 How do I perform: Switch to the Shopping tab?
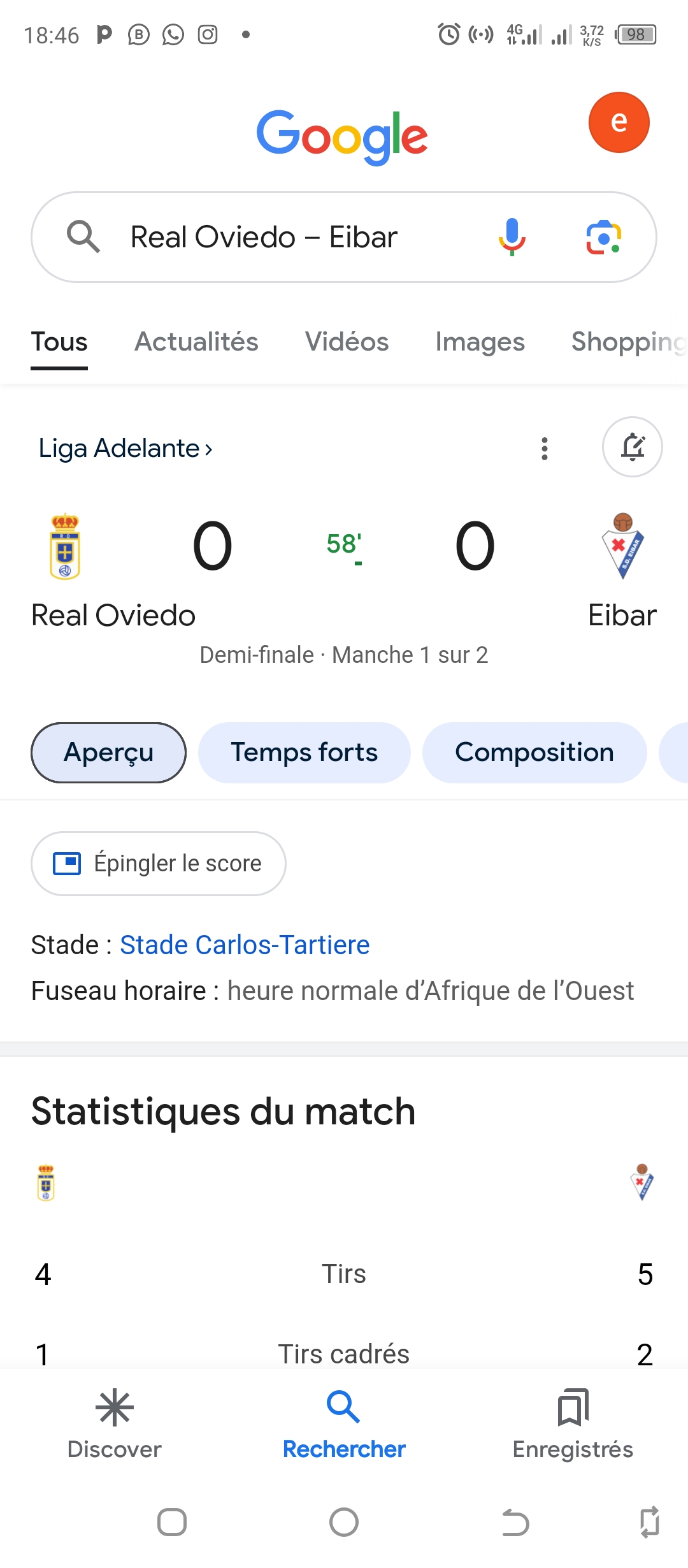pyautogui.click(x=627, y=342)
